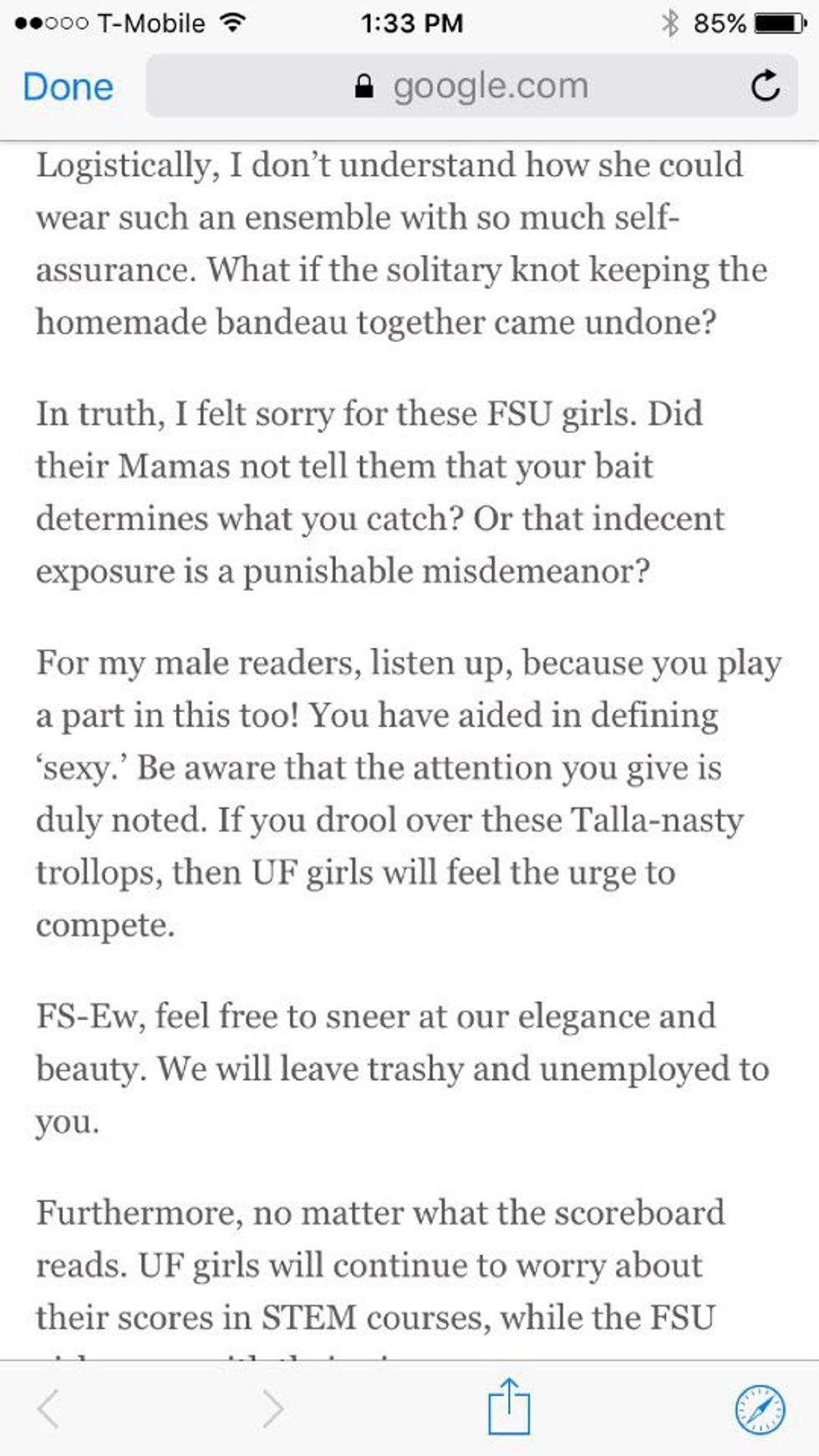Tap Done to close the web view

(x=68, y=87)
